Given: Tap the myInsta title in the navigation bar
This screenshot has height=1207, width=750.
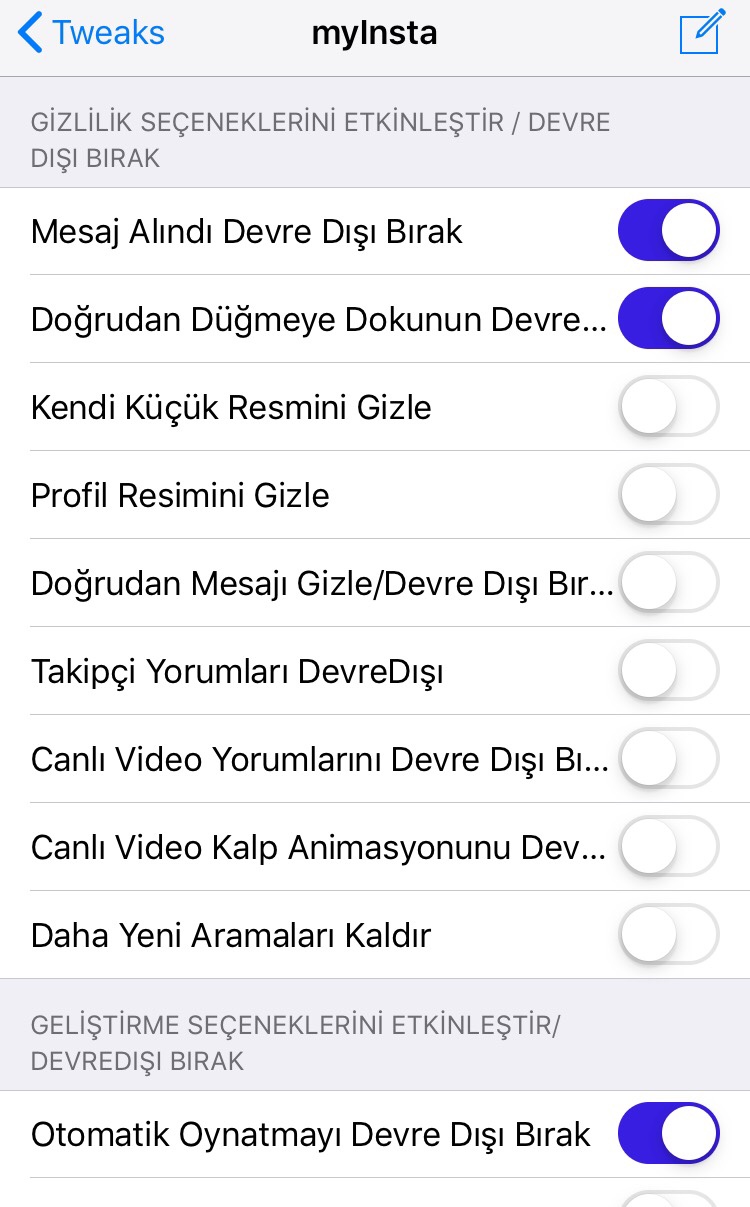Looking at the screenshot, I should pyautogui.click(x=375, y=32).
